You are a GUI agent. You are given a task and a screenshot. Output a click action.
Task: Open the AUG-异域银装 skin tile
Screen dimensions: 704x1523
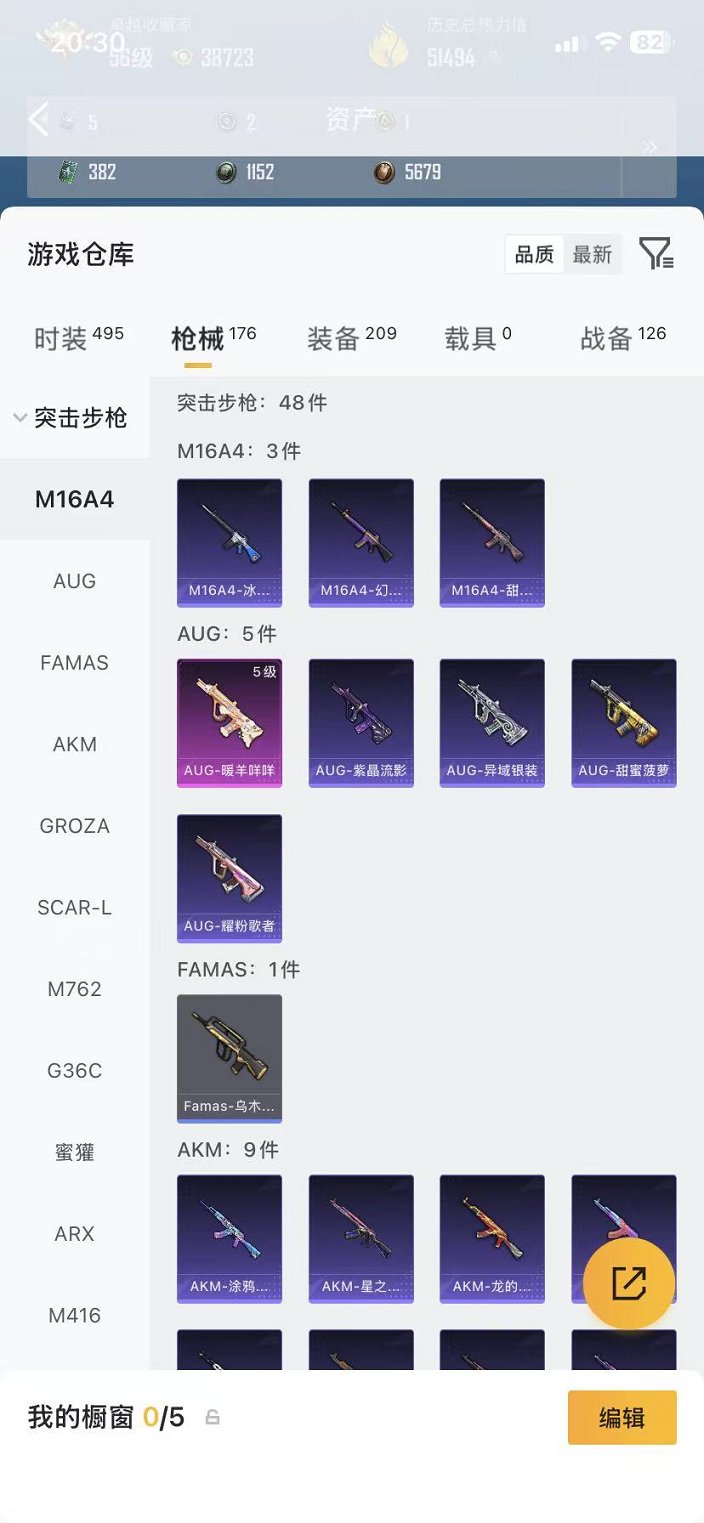tap(492, 722)
